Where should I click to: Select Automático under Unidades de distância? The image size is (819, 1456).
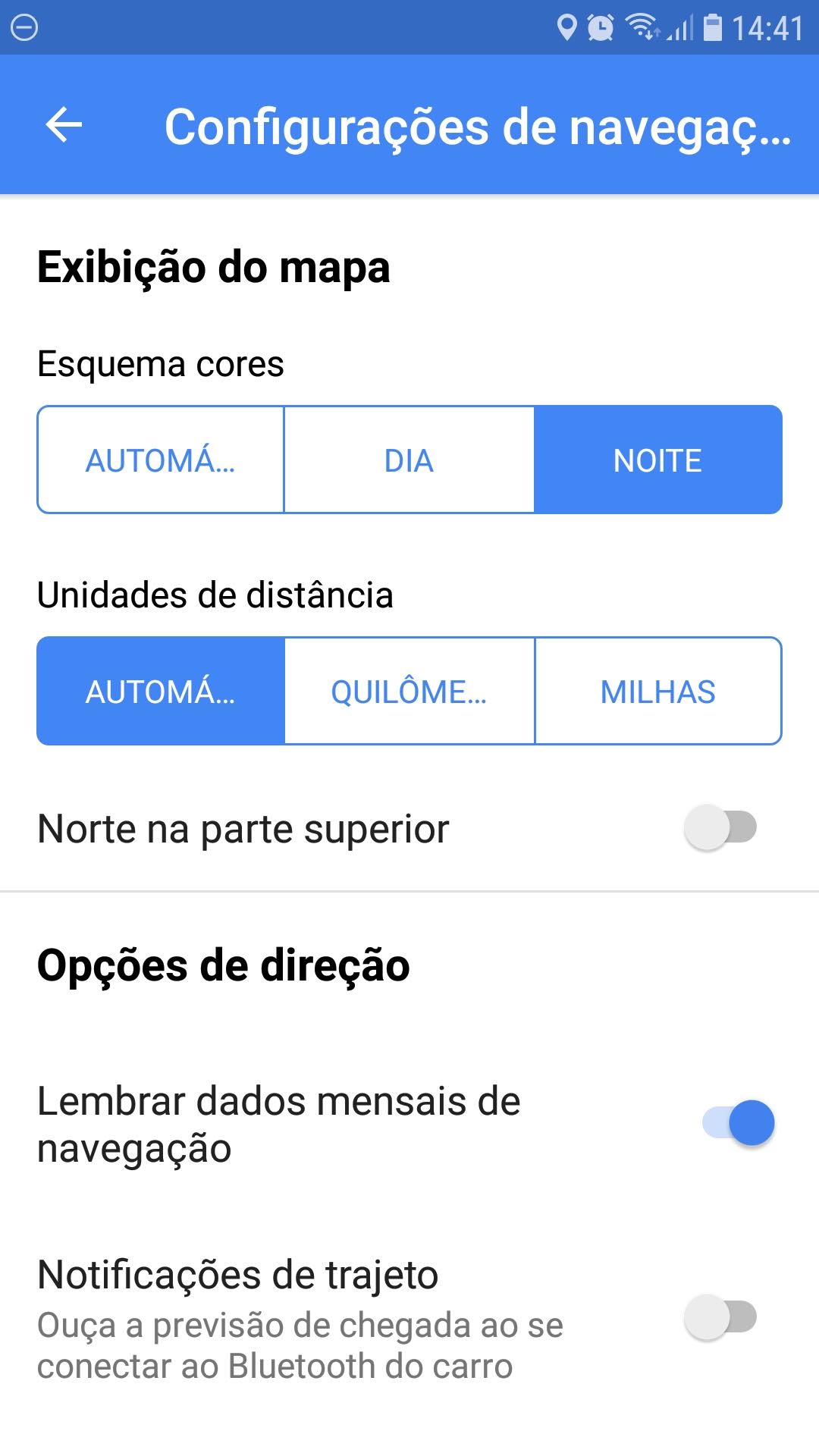tap(161, 691)
